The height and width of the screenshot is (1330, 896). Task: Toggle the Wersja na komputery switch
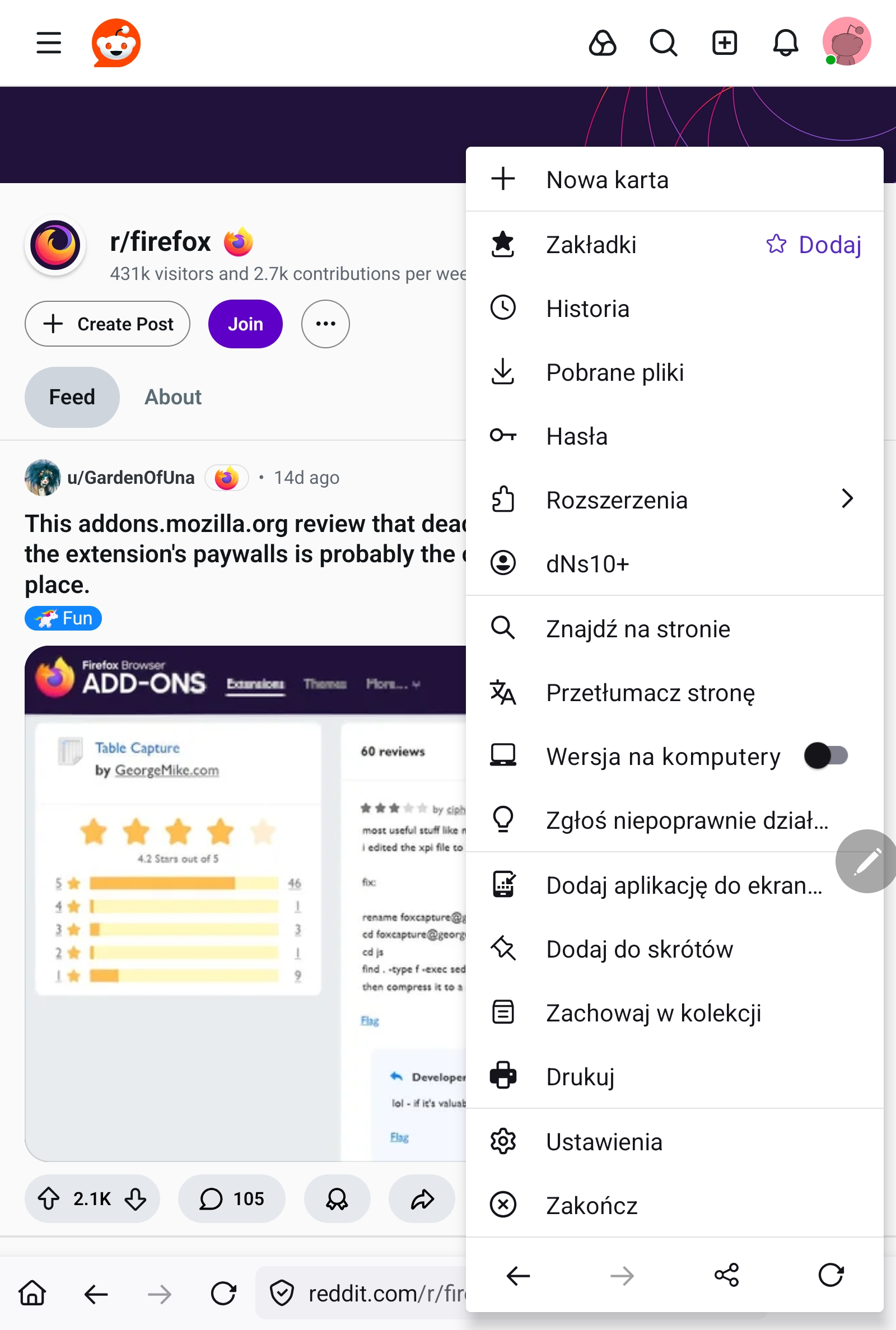pos(825,757)
